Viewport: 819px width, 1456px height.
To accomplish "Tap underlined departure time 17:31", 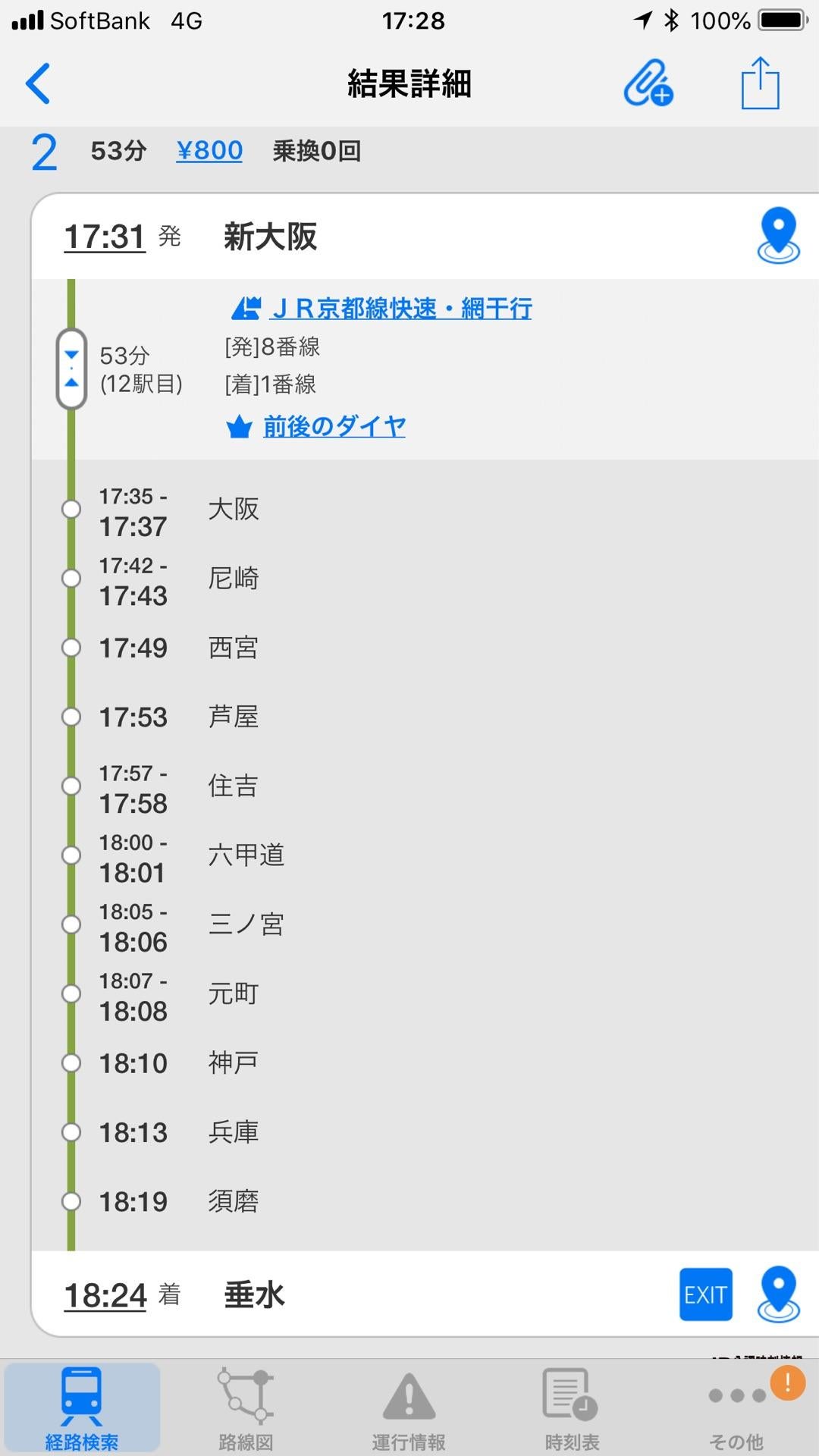I will click(104, 237).
